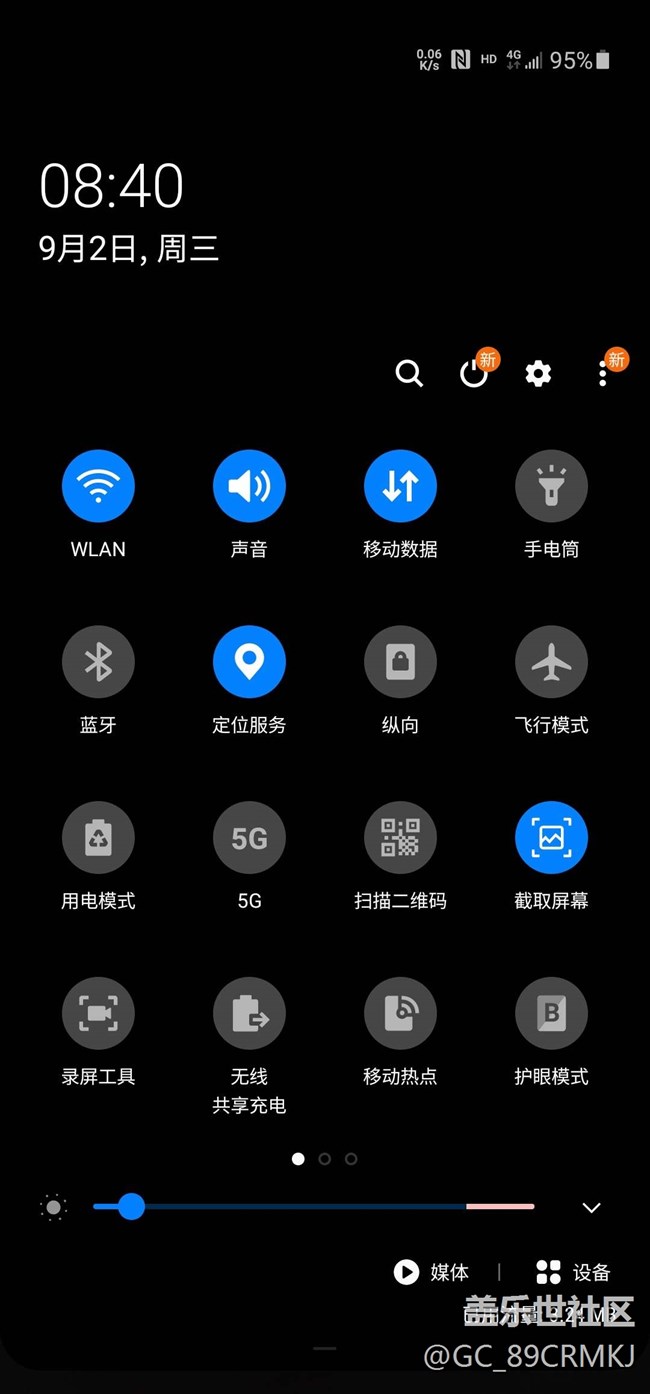The width and height of the screenshot is (650, 1394).
Task: Turn off 定位服务 location
Action: click(249, 662)
